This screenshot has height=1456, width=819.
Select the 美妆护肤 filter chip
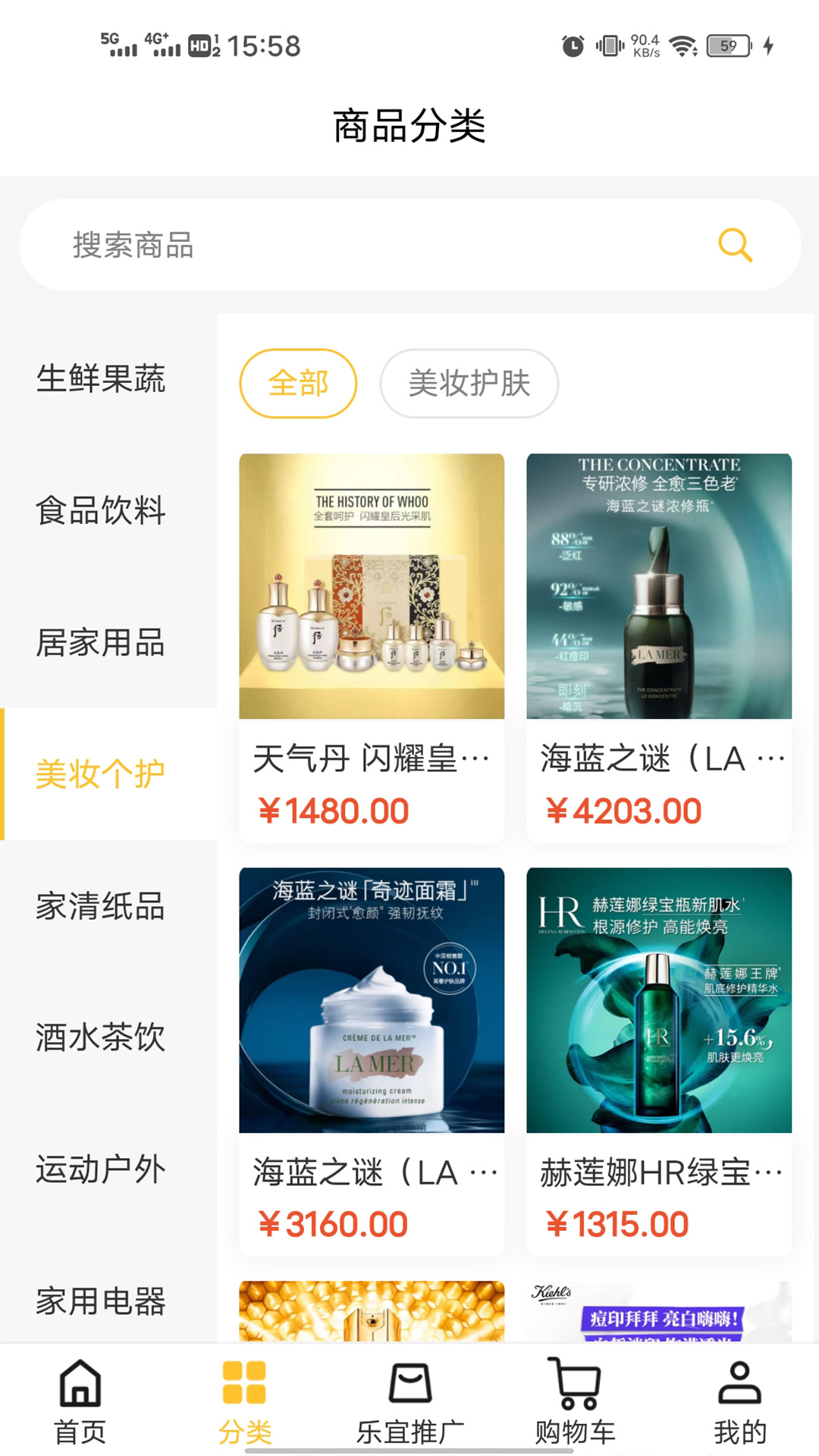(x=469, y=383)
